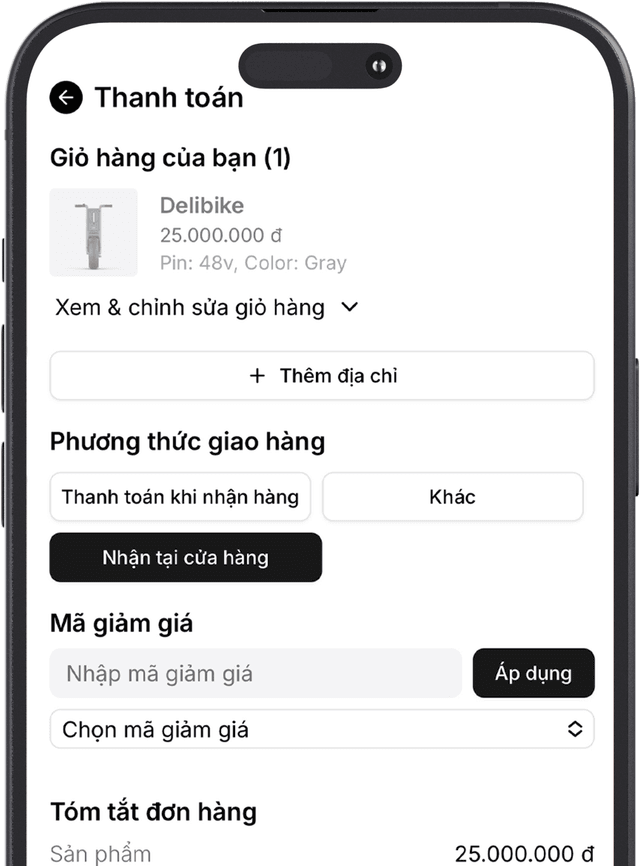Select Nhận tại cửa hàng option
The image size is (640, 866).
click(186, 557)
